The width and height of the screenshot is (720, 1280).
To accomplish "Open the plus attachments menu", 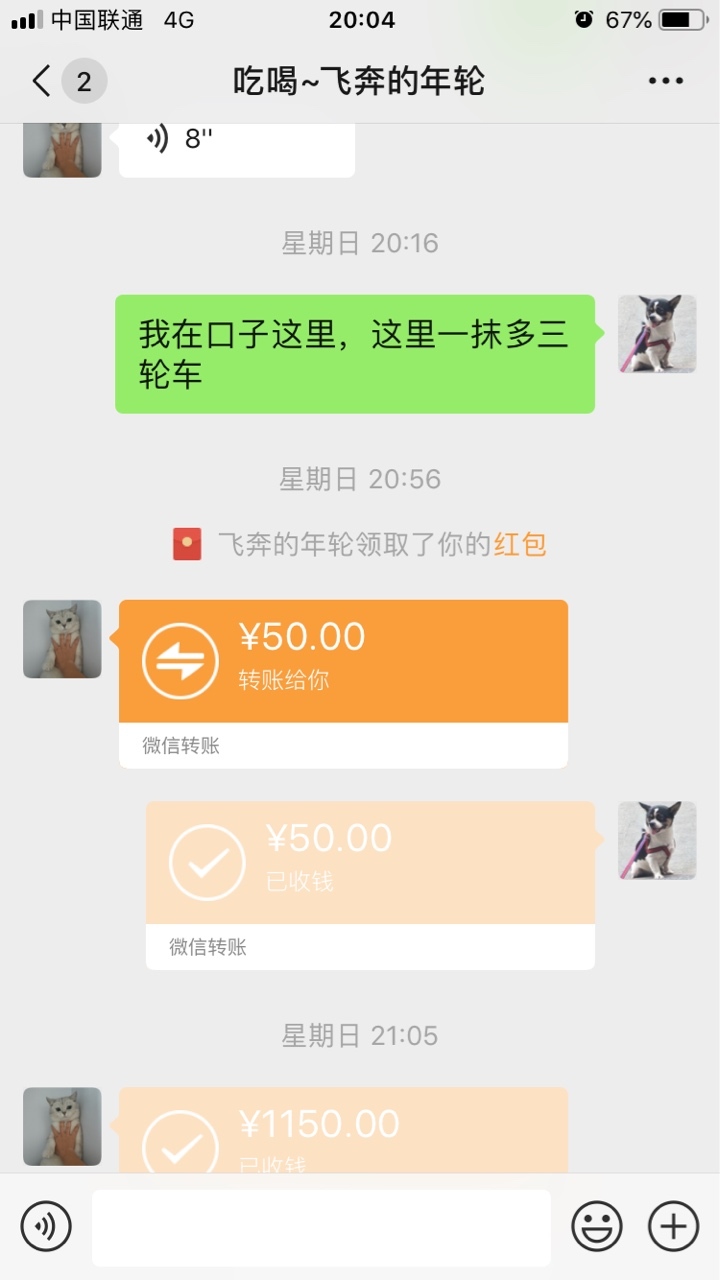I will [x=674, y=1226].
